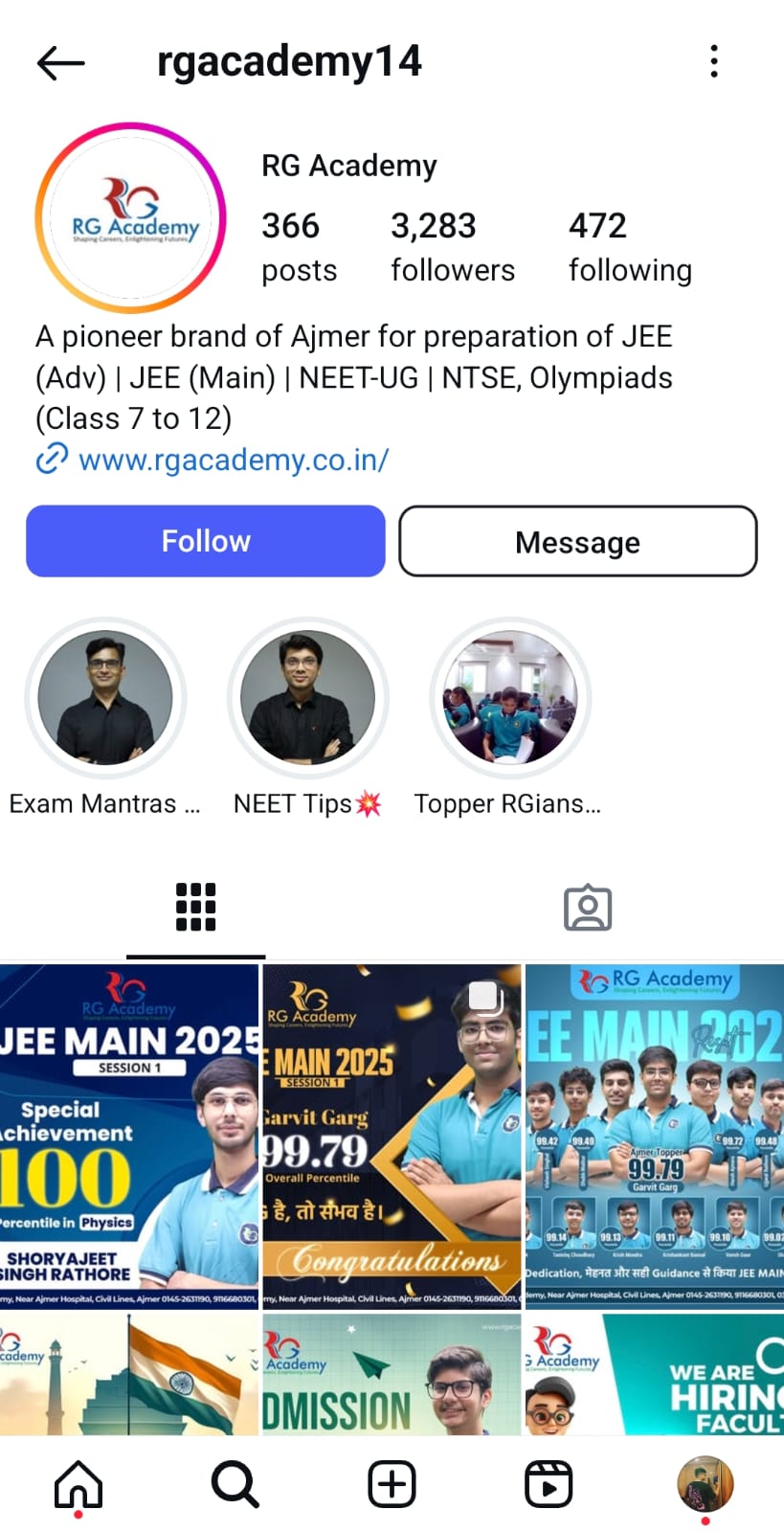
Task: Switch to the tagged photos tab
Action: coord(587,908)
